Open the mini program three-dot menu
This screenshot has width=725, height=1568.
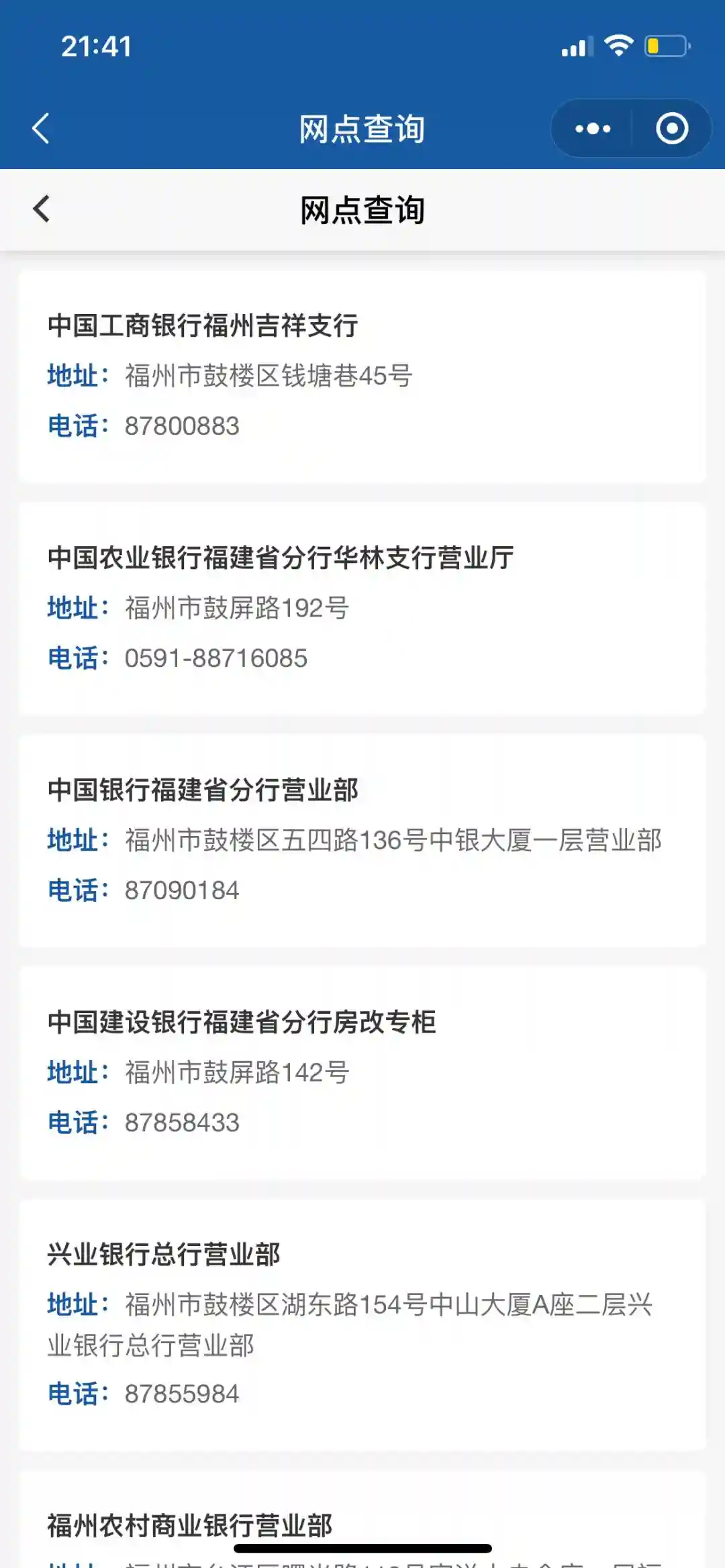pos(593,128)
